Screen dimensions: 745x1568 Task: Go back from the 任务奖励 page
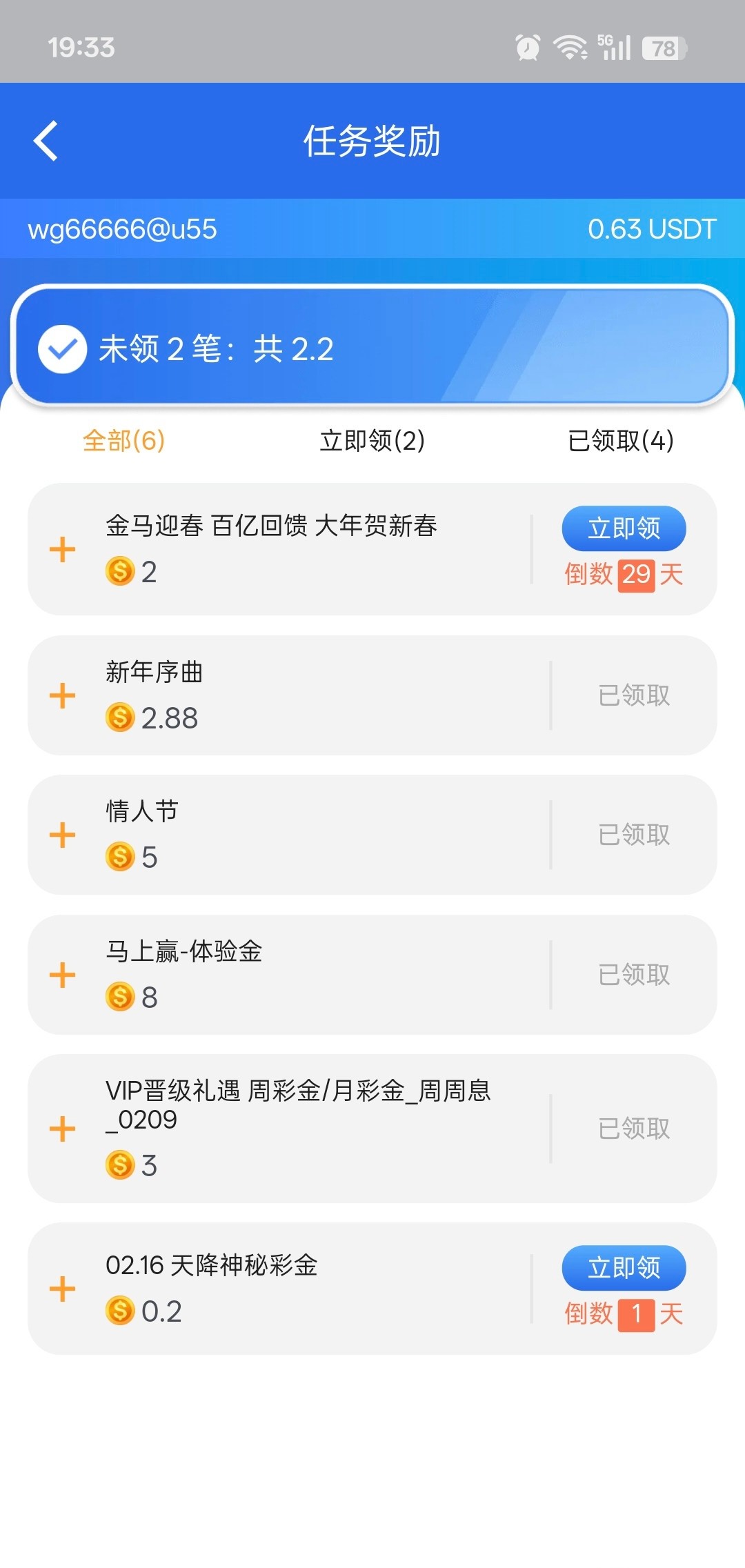(x=46, y=141)
